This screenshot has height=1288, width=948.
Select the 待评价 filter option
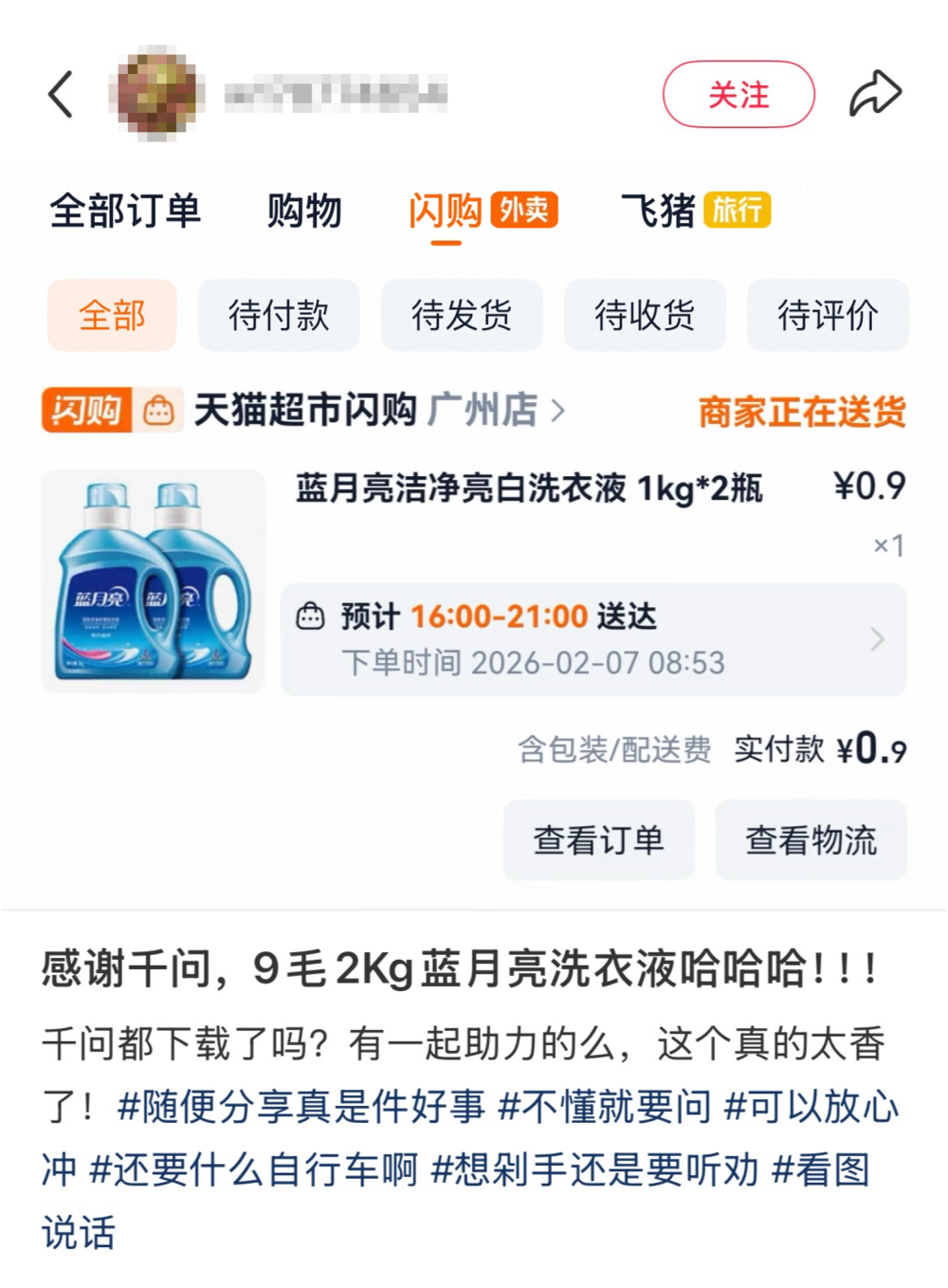[828, 316]
